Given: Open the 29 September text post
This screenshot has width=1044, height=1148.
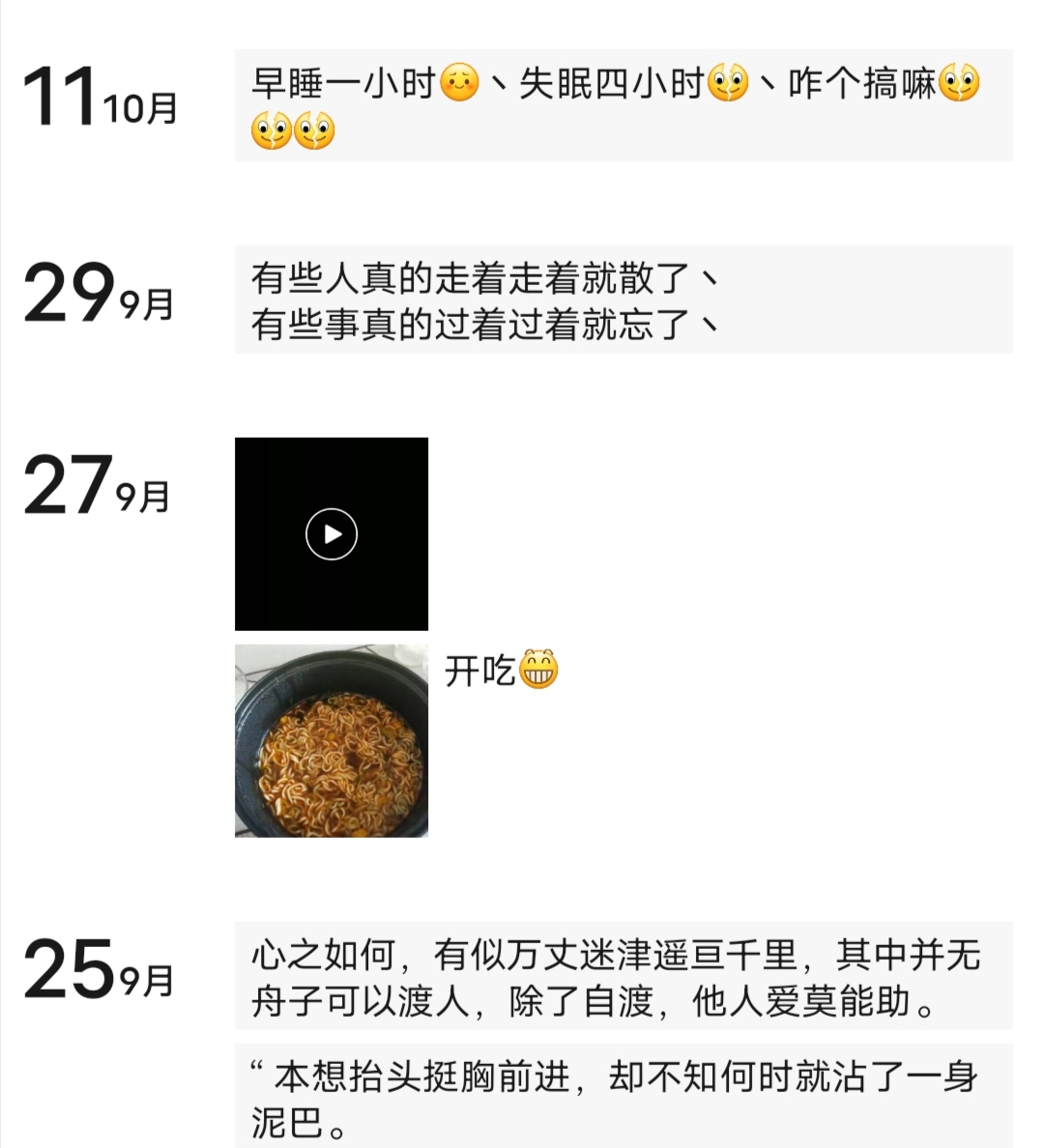Looking at the screenshot, I should point(623,301).
